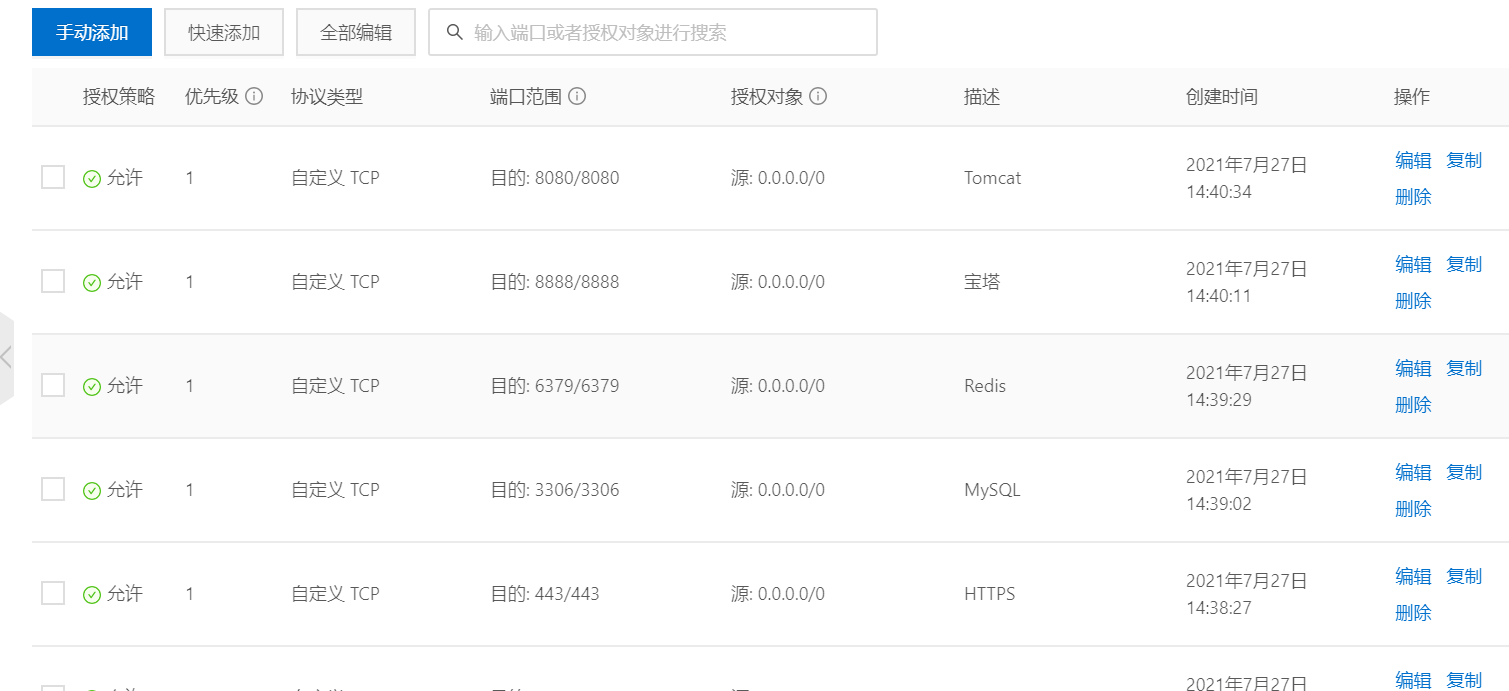This screenshot has width=1509, height=691.
Task: Check the box for the 宝塔 rule
Action: click(x=53, y=282)
